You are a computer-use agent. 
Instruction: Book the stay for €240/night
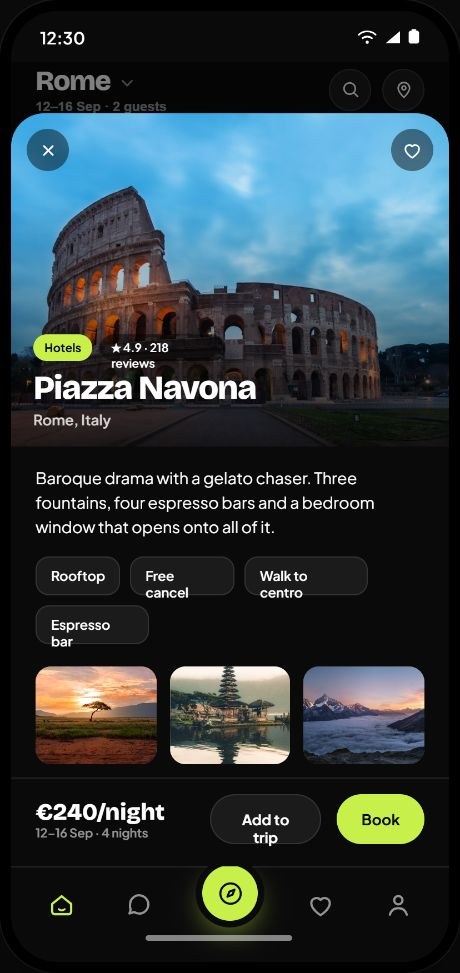pyautogui.click(x=381, y=819)
